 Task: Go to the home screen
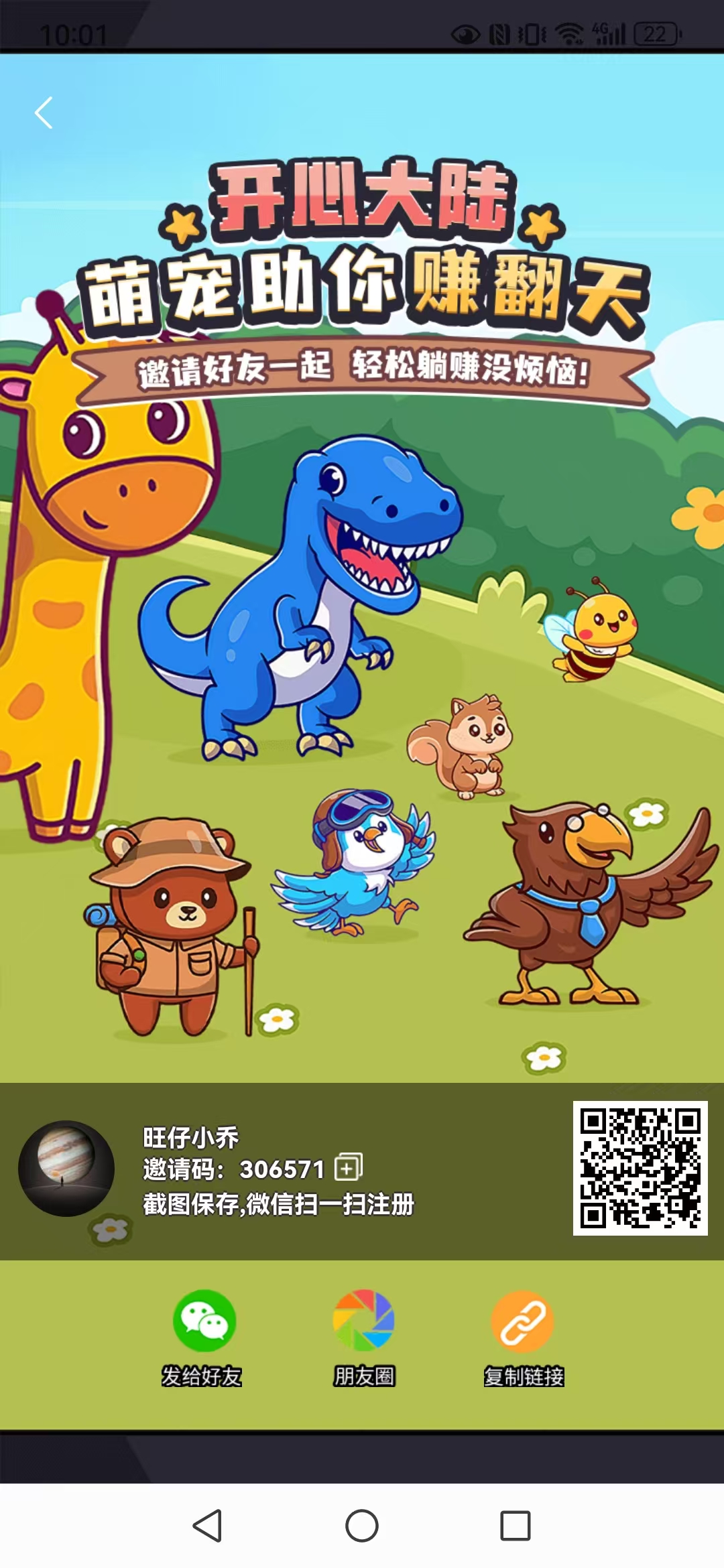coord(362,1526)
